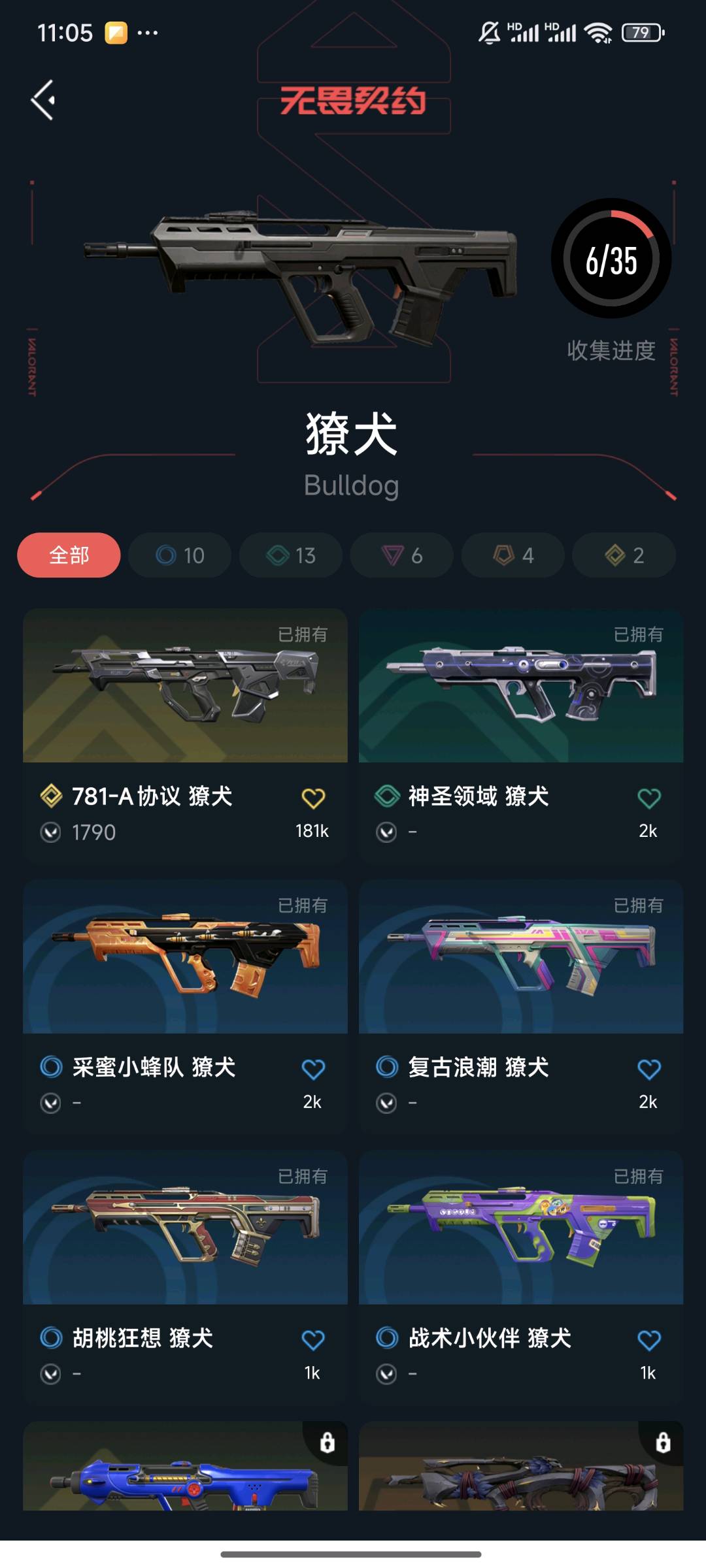Like the 复古浪潮 獠犬 skin

click(648, 1069)
